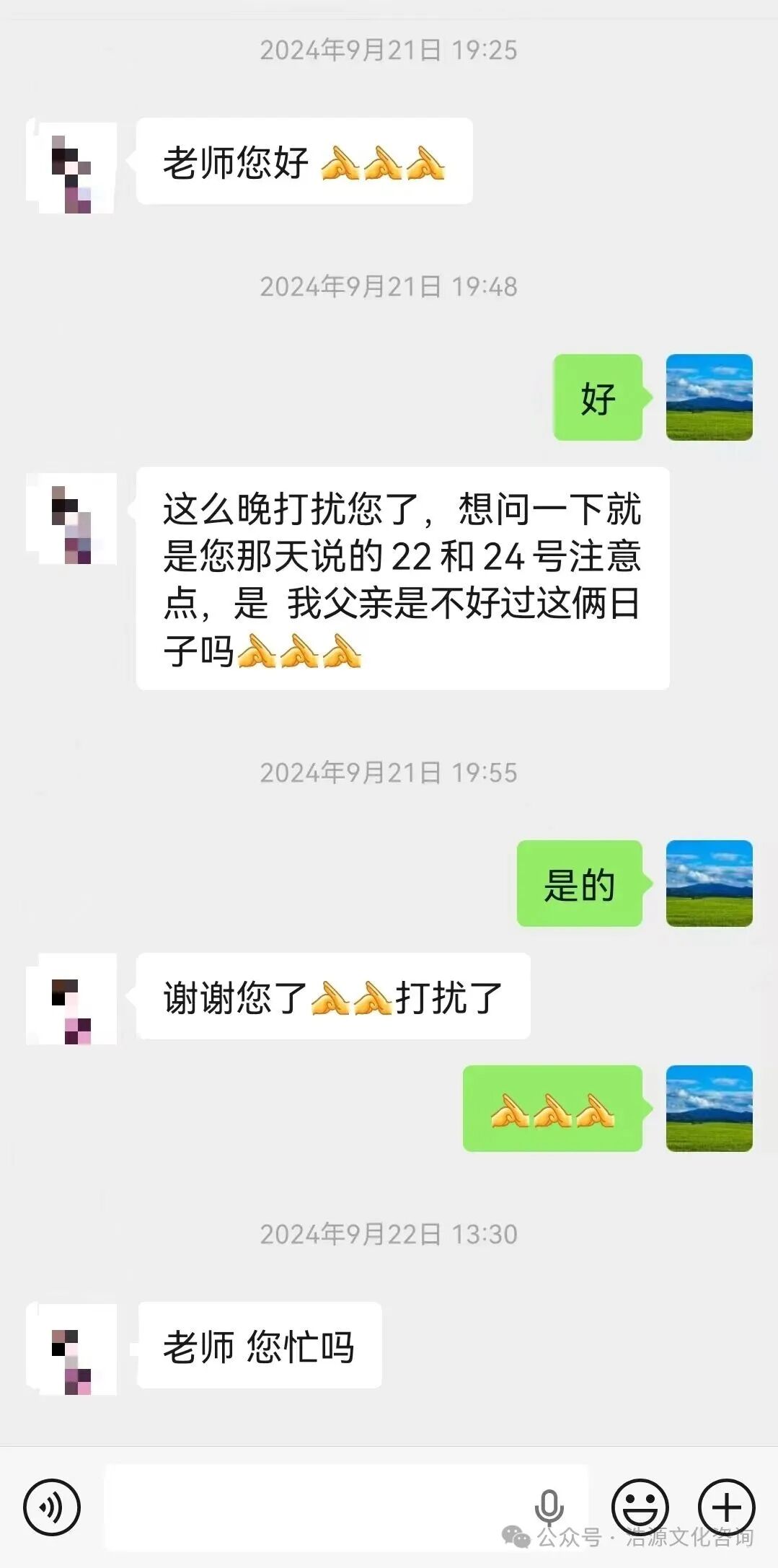This screenshot has width=778, height=1568.
Task: Tap timestamp "2024年9月21日 19:25"
Action: (389, 50)
